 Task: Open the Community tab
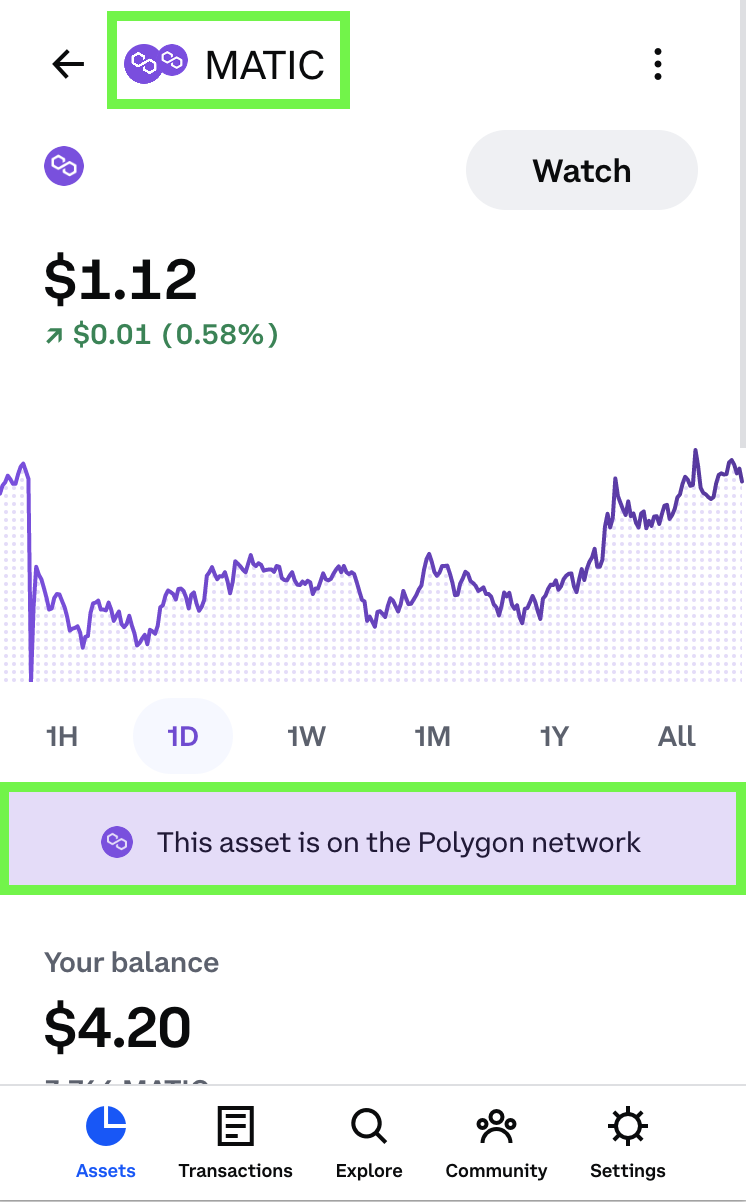click(497, 1143)
